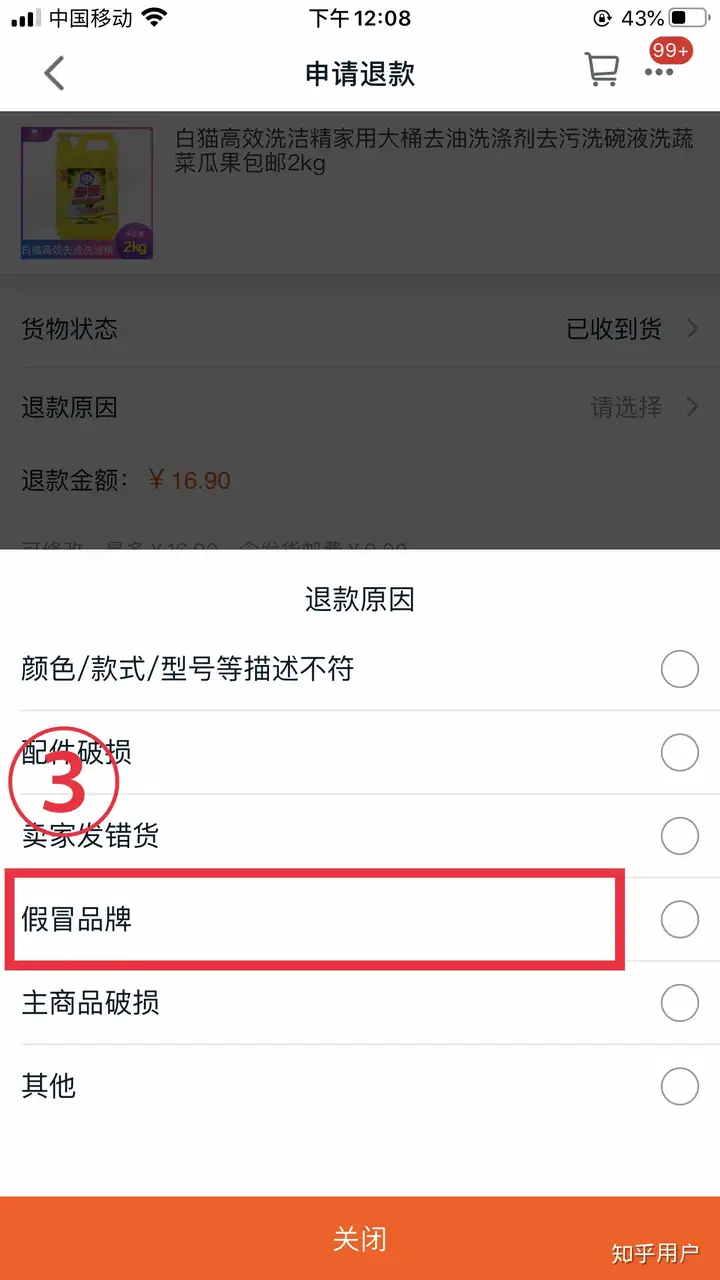The width and height of the screenshot is (720, 1280).
Task: Open the three-dot overflow menu
Action: [x=659, y=72]
